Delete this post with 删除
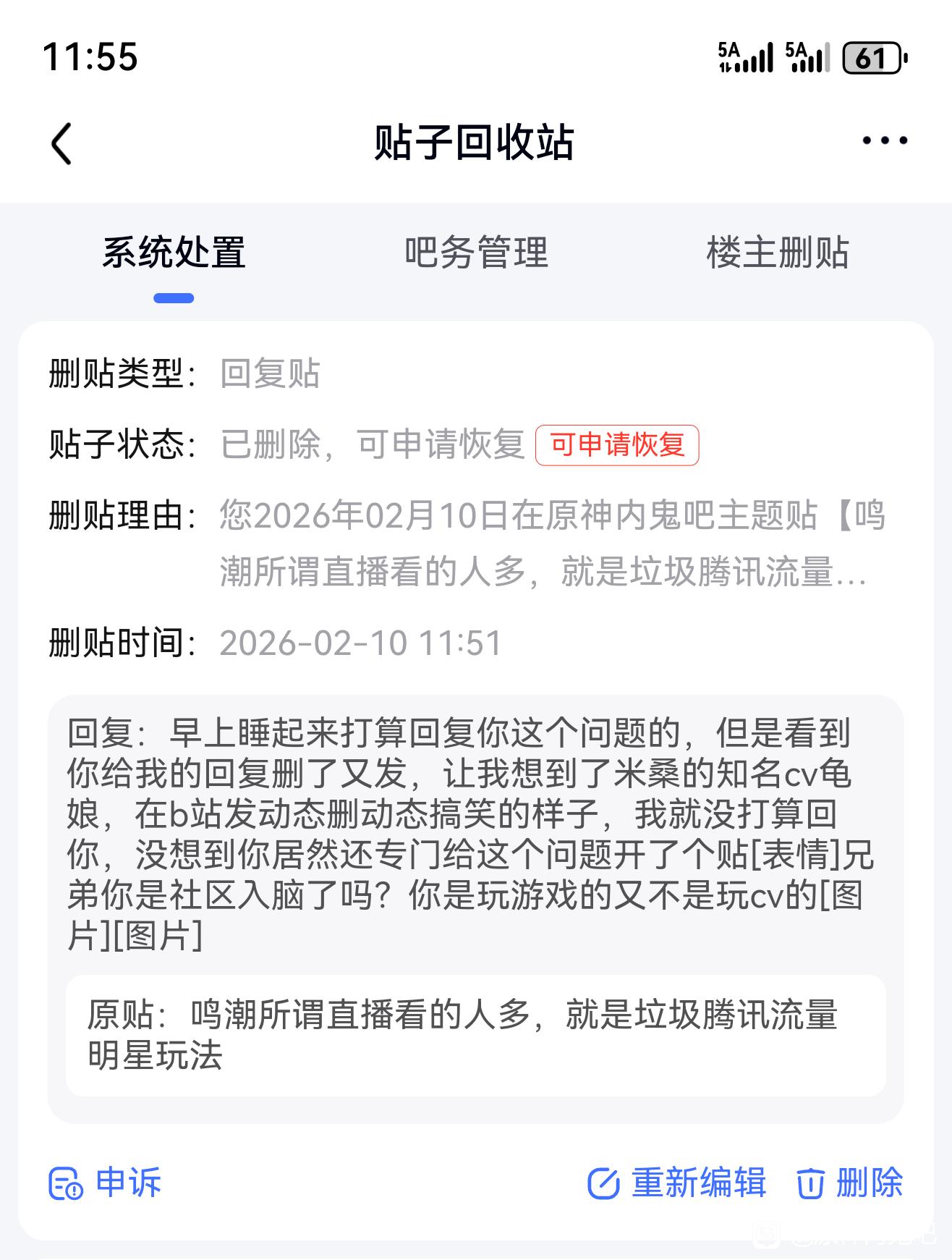 pos(850,1183)
